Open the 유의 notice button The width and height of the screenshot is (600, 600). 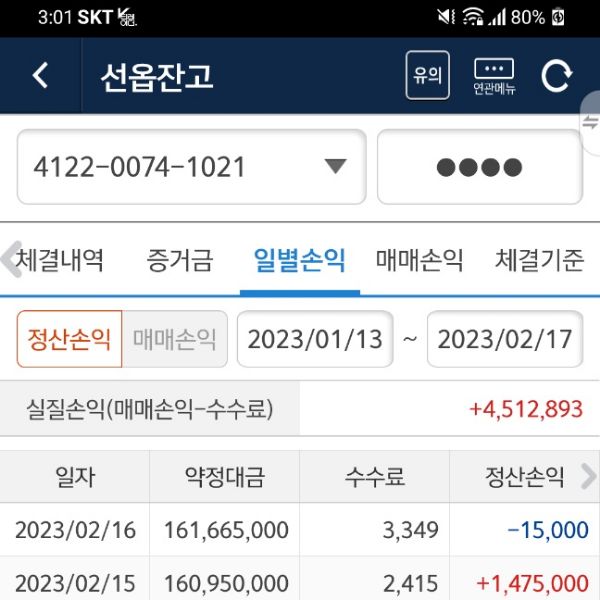427,76
